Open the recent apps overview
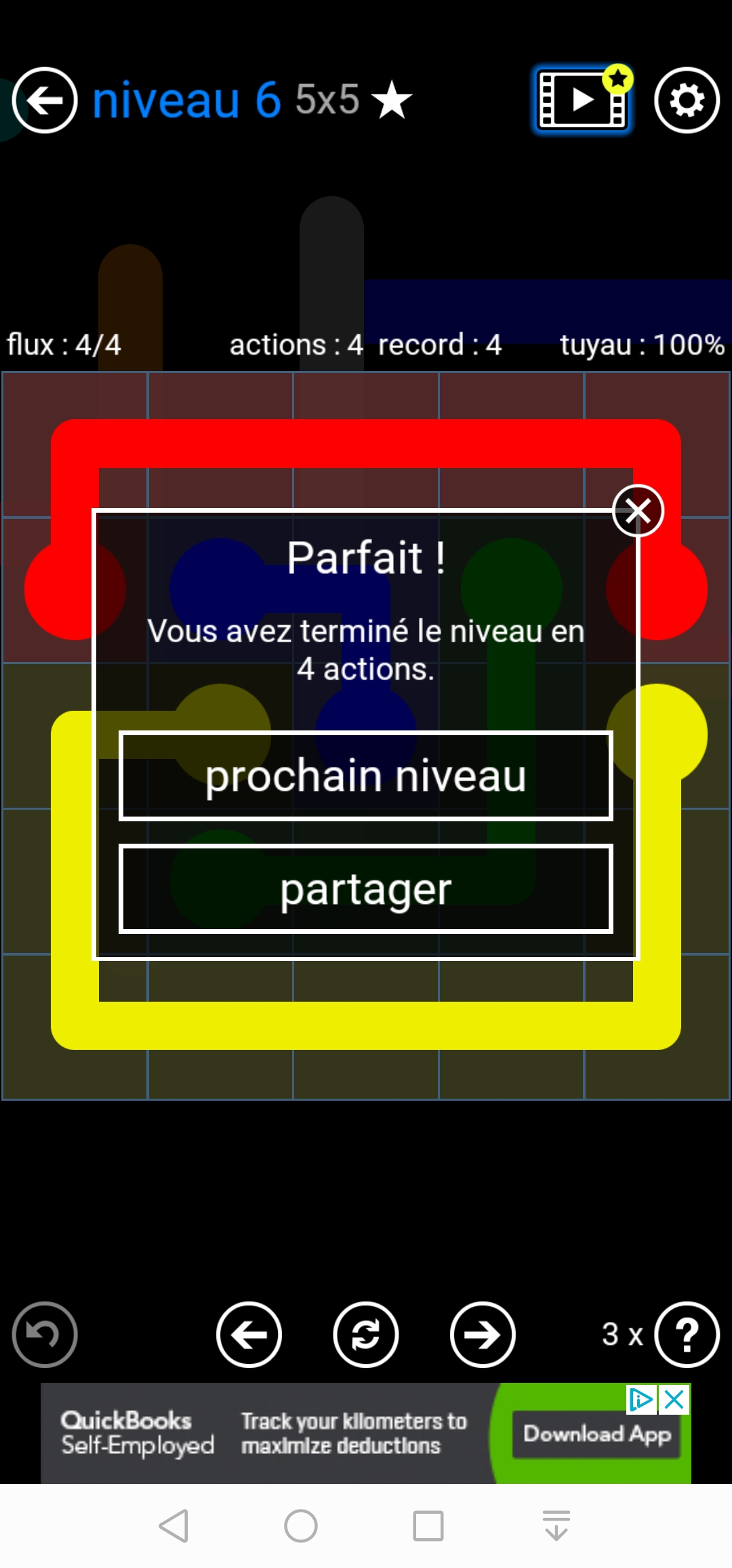 click(428, 1526)
